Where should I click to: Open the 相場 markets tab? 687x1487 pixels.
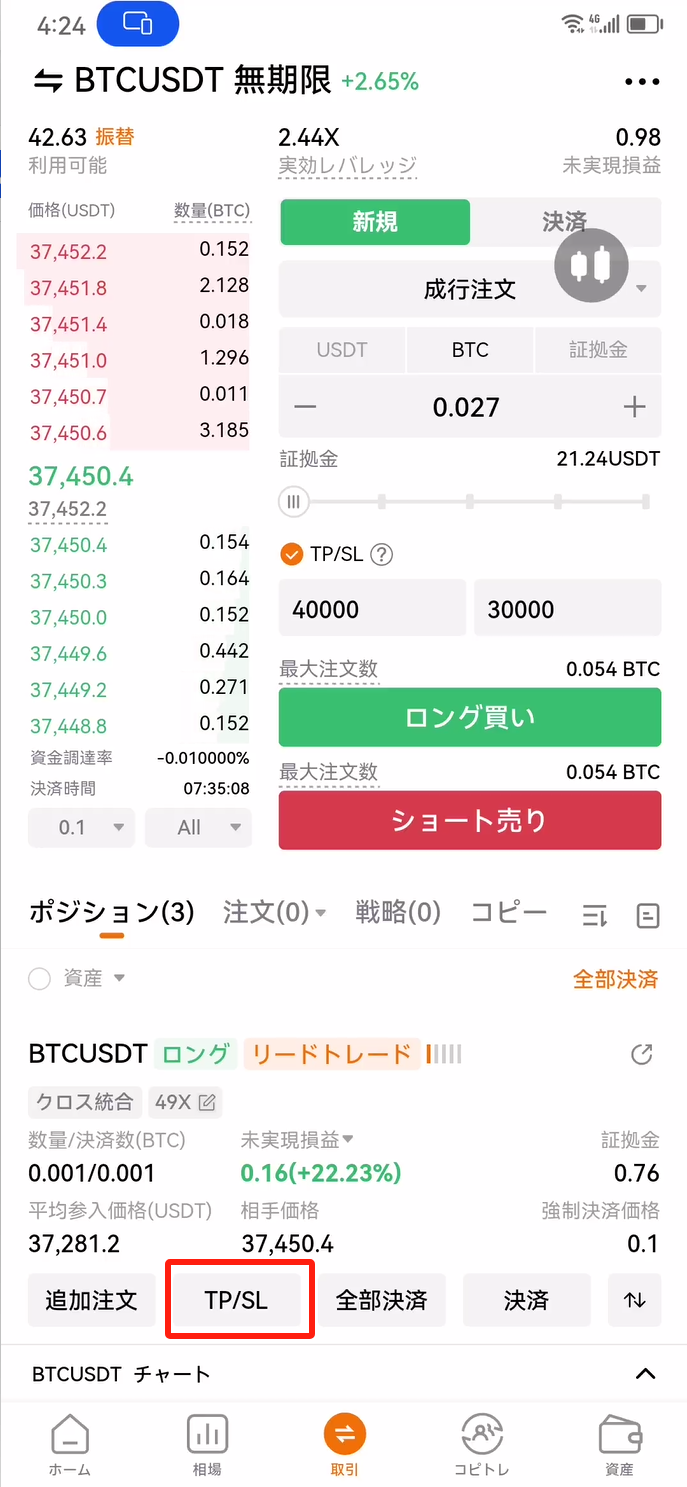tap(207, 1446)
